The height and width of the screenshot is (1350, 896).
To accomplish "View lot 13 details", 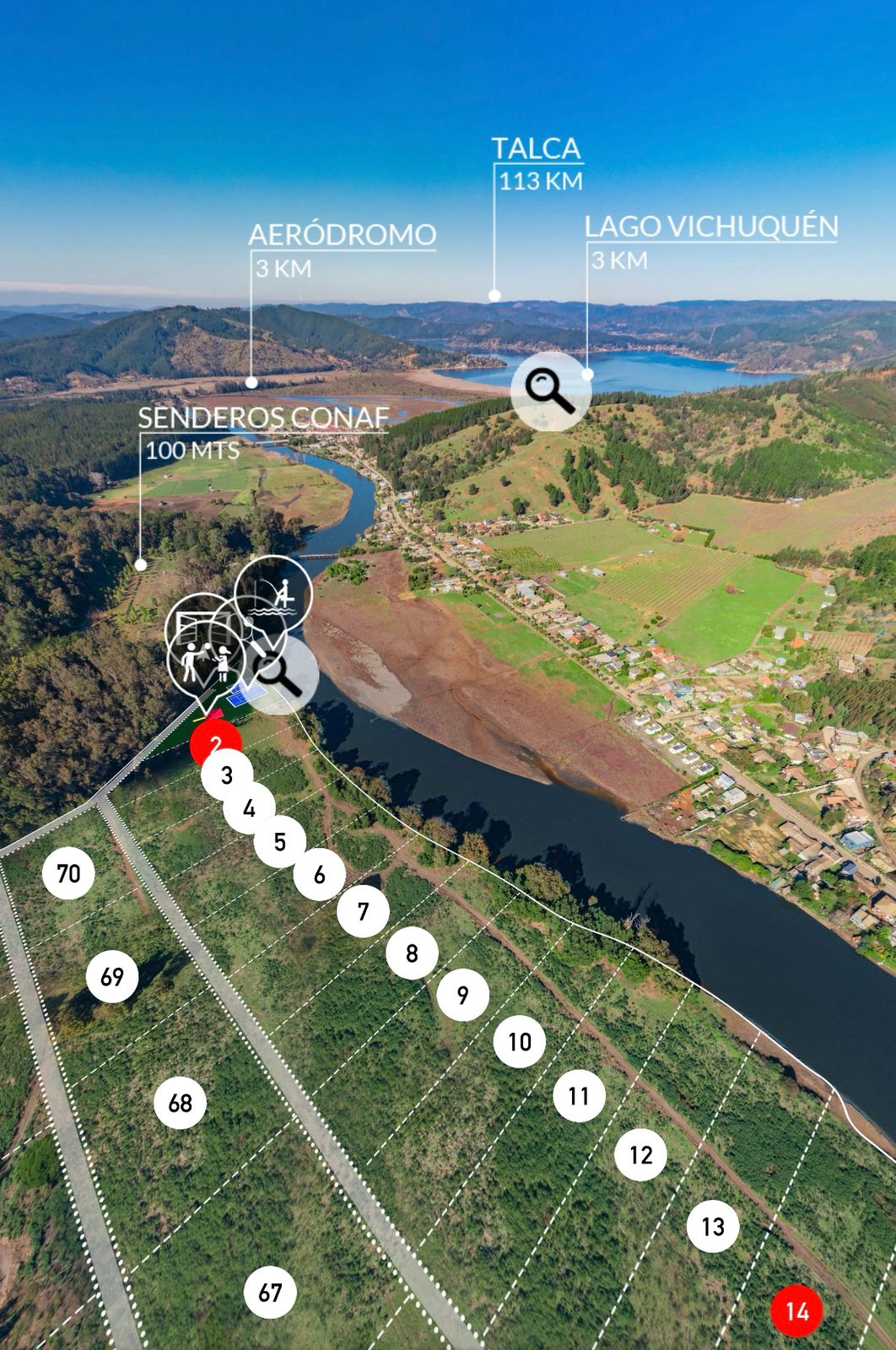I will (713, 1226).
